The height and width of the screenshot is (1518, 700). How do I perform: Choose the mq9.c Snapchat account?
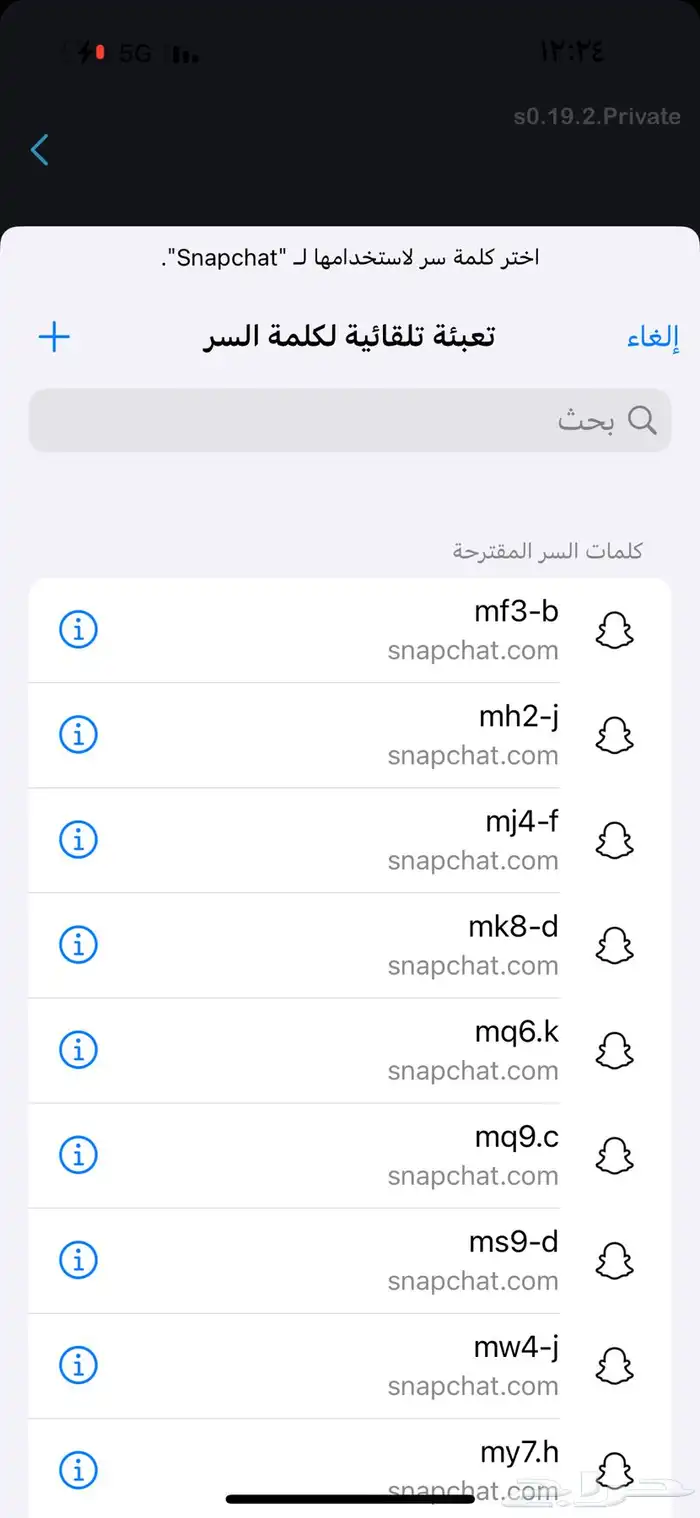(x=400, y=1155)
